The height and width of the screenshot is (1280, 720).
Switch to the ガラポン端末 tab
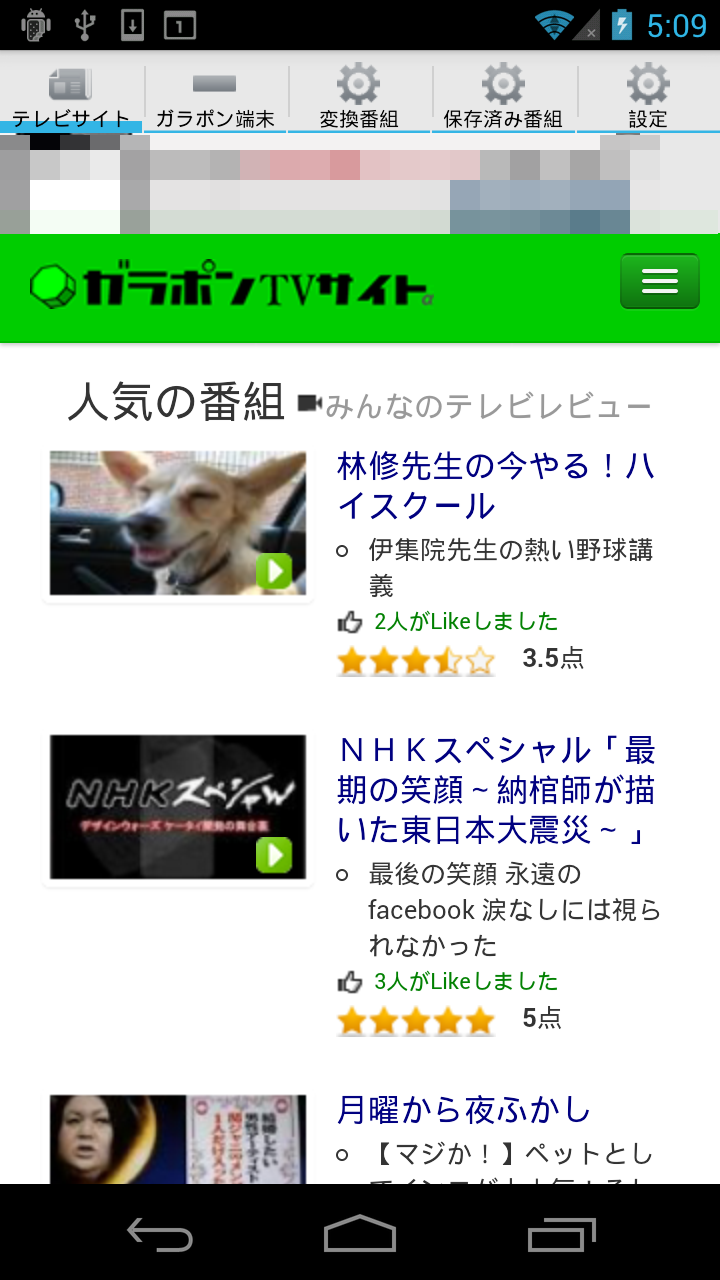click(215, 98)
